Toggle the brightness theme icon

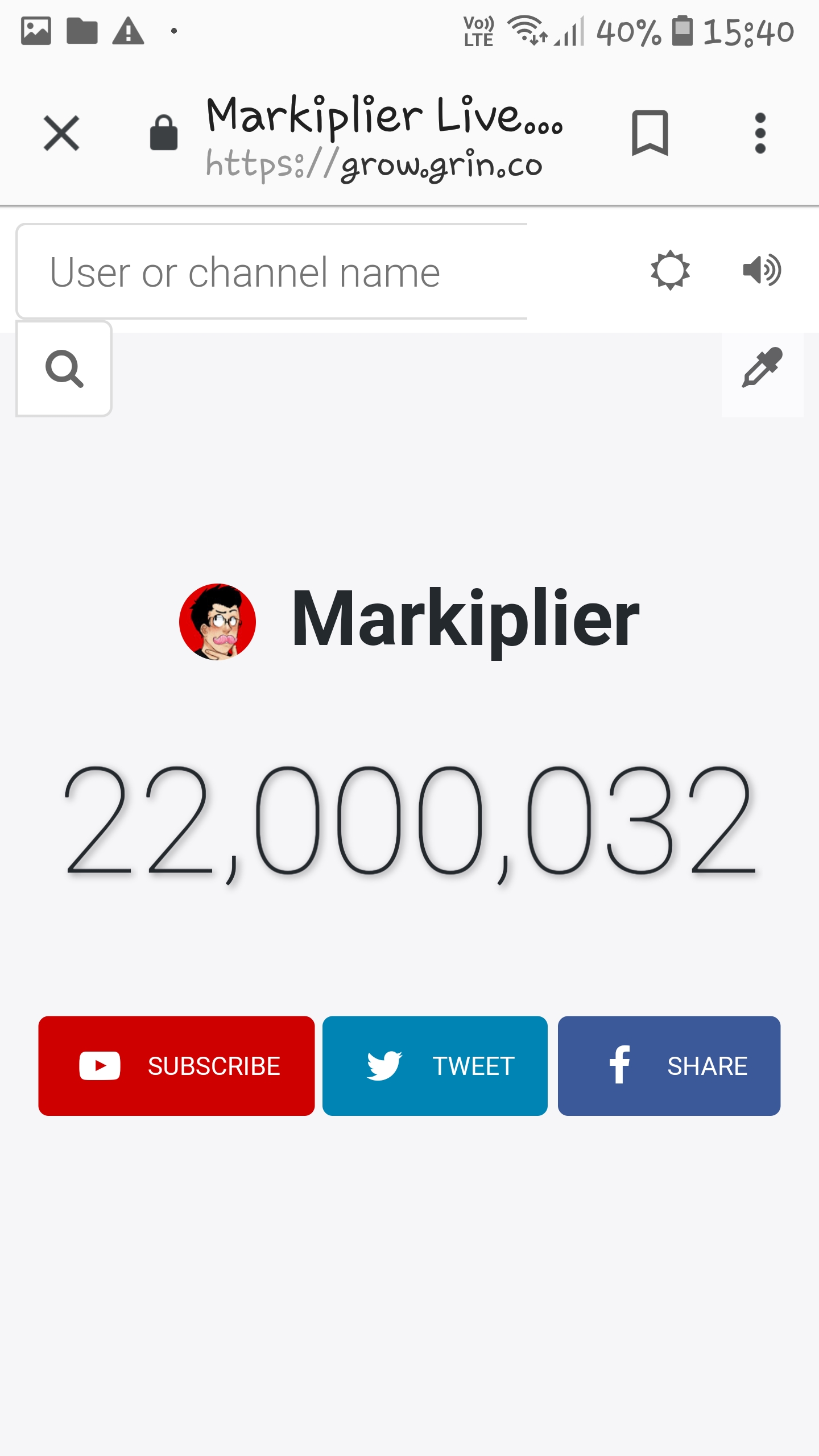671,270
